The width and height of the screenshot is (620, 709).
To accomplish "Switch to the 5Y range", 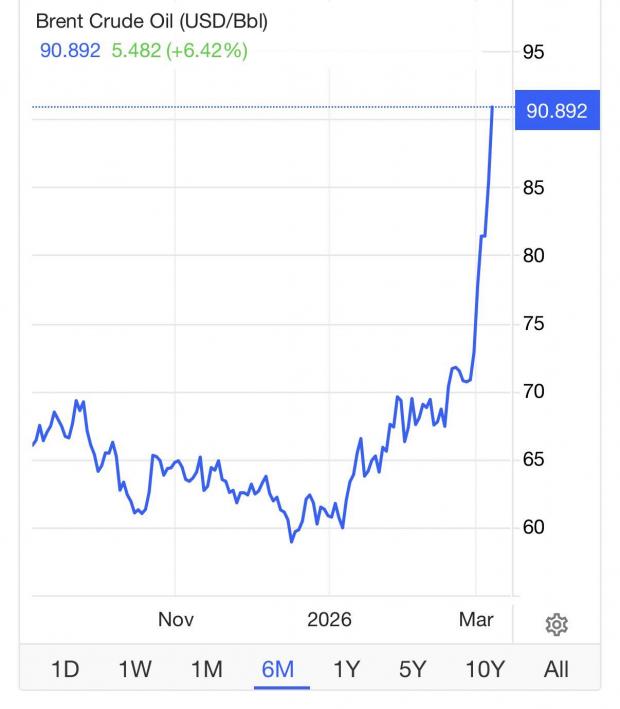I will [x=413, y=669].
